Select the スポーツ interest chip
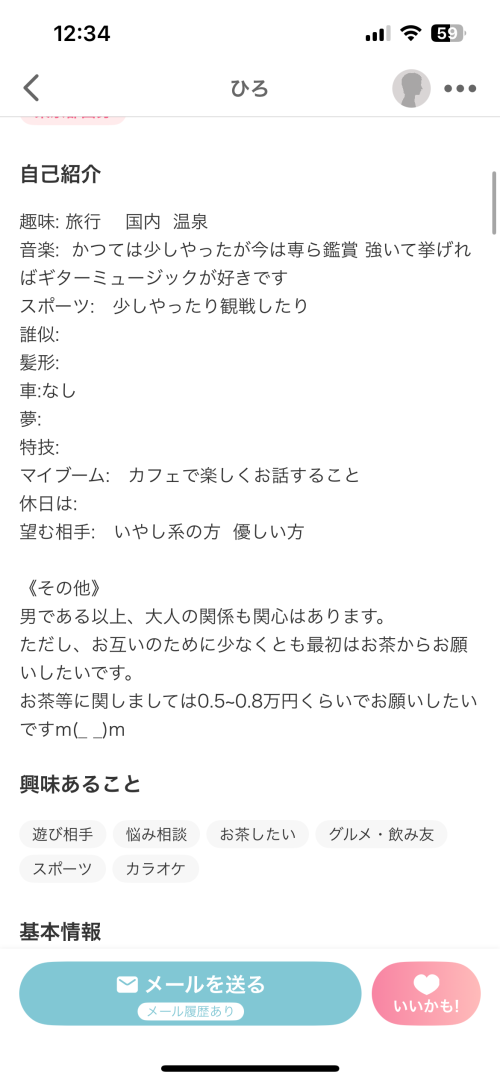This screenshot has width=500, height=1082. pyautogui.click(x=63, y=869)
